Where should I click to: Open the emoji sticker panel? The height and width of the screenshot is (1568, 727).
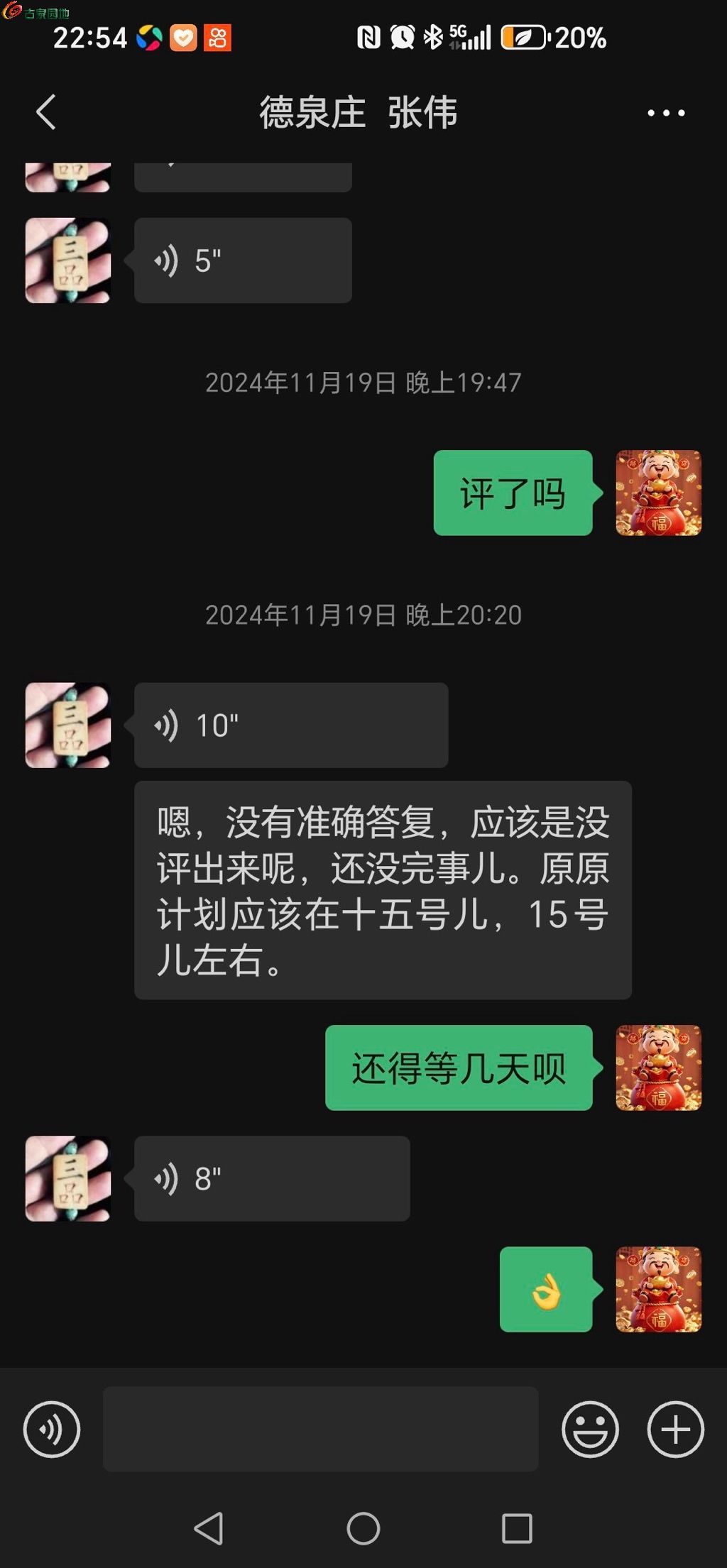(590, 1429)
